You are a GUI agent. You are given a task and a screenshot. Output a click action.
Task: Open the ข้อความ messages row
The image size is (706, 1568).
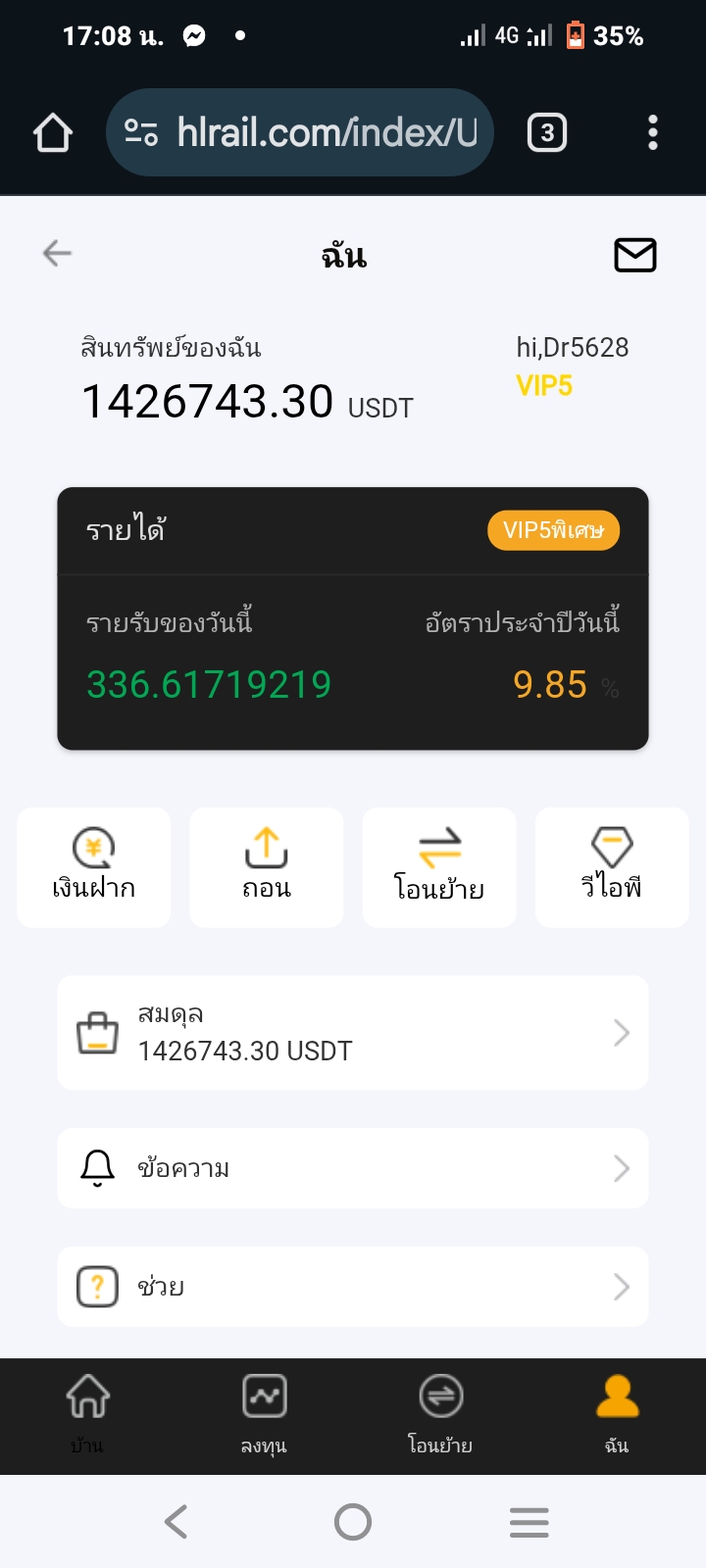coord(353,1168)
